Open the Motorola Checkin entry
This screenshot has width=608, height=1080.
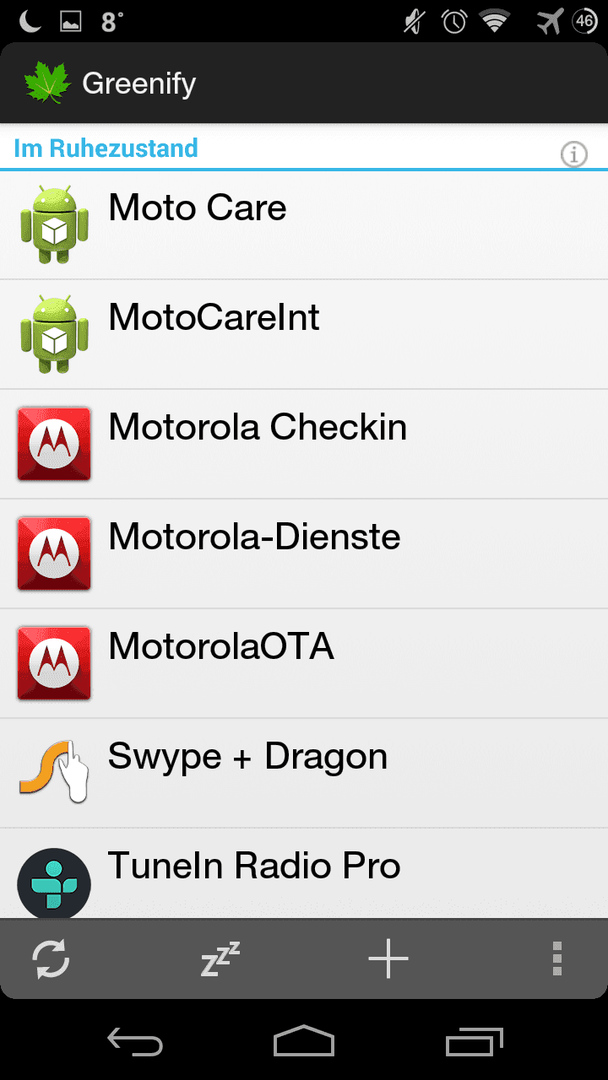pyautogui.click(x=304, y=444)
